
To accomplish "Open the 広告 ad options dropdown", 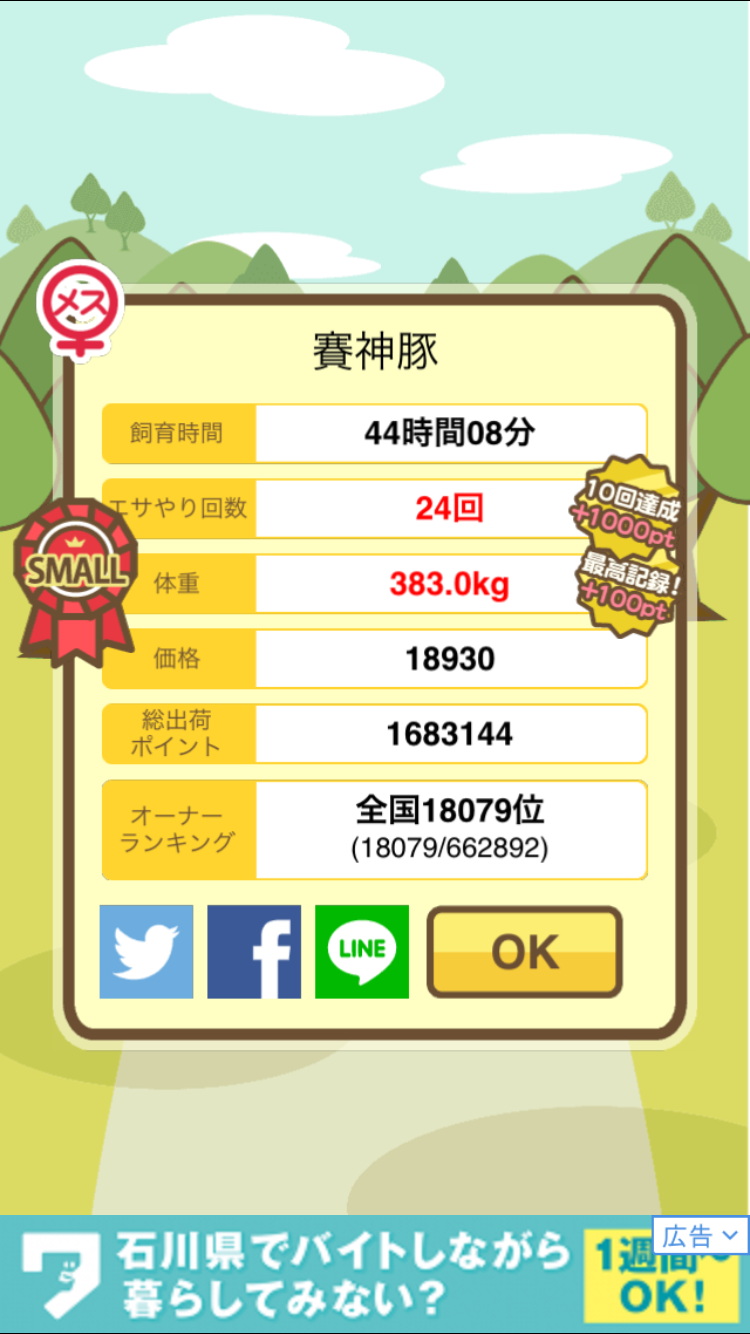I will tap(700, 1236).
